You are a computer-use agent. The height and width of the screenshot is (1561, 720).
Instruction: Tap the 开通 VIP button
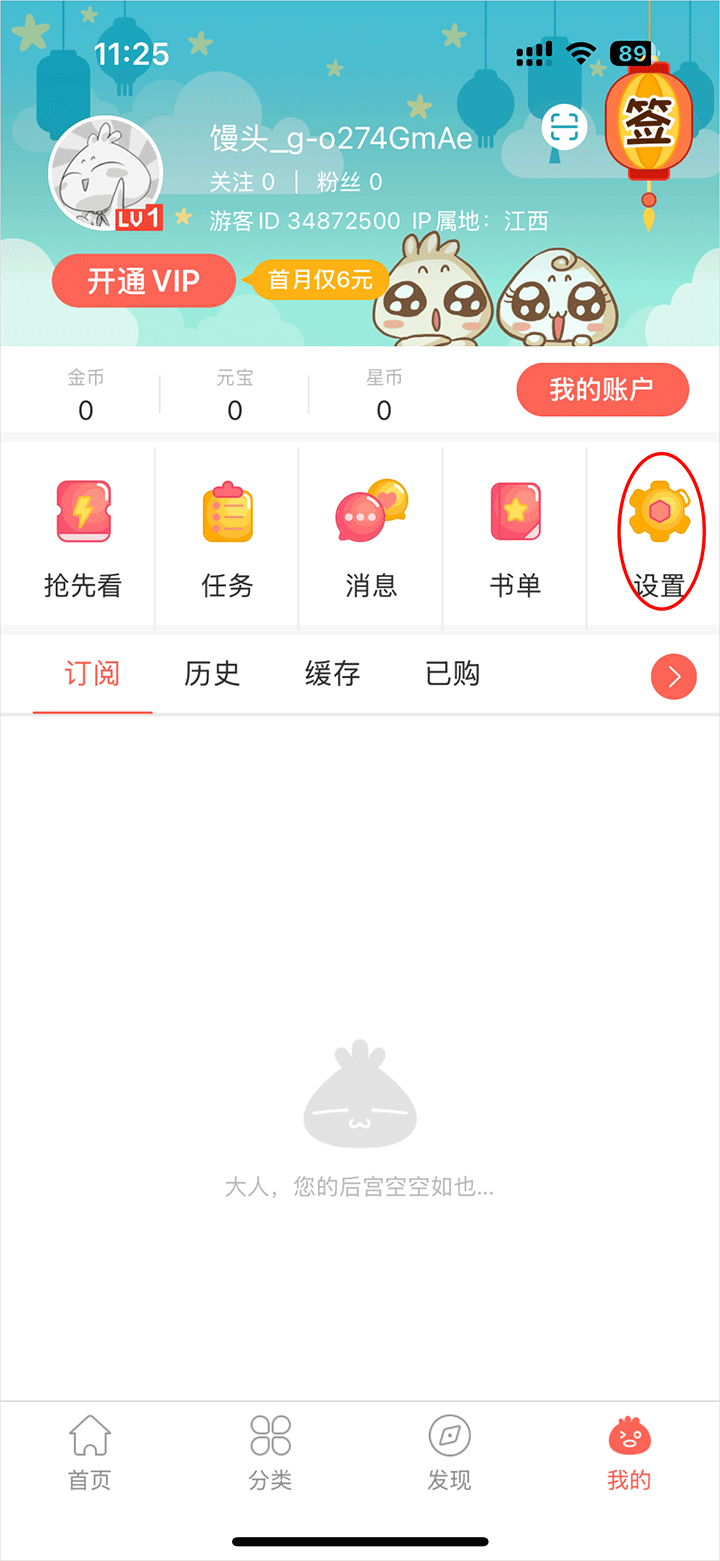143,281
